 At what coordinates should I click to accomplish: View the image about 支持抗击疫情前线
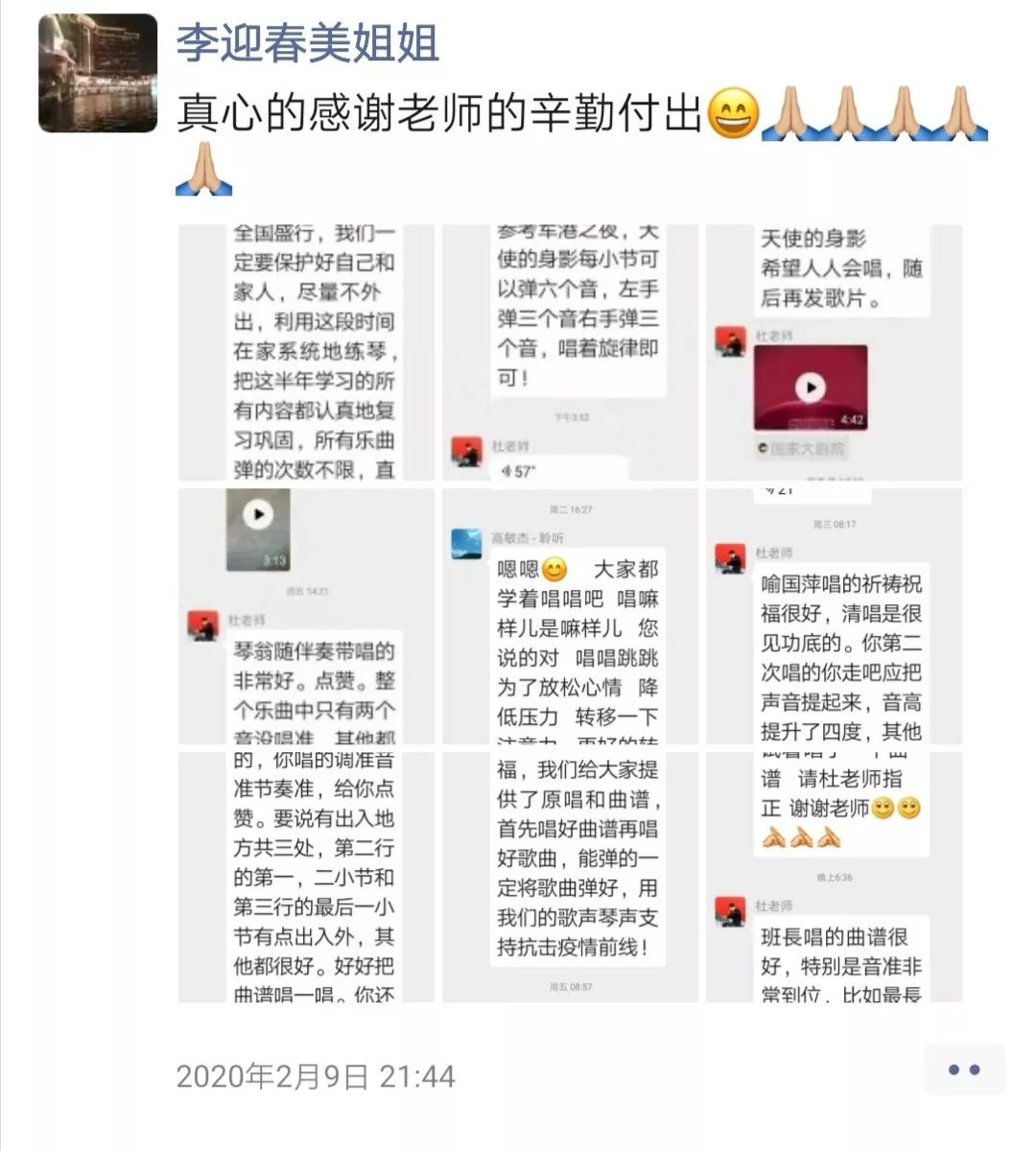pyautogui.click(x=570, y=877)
